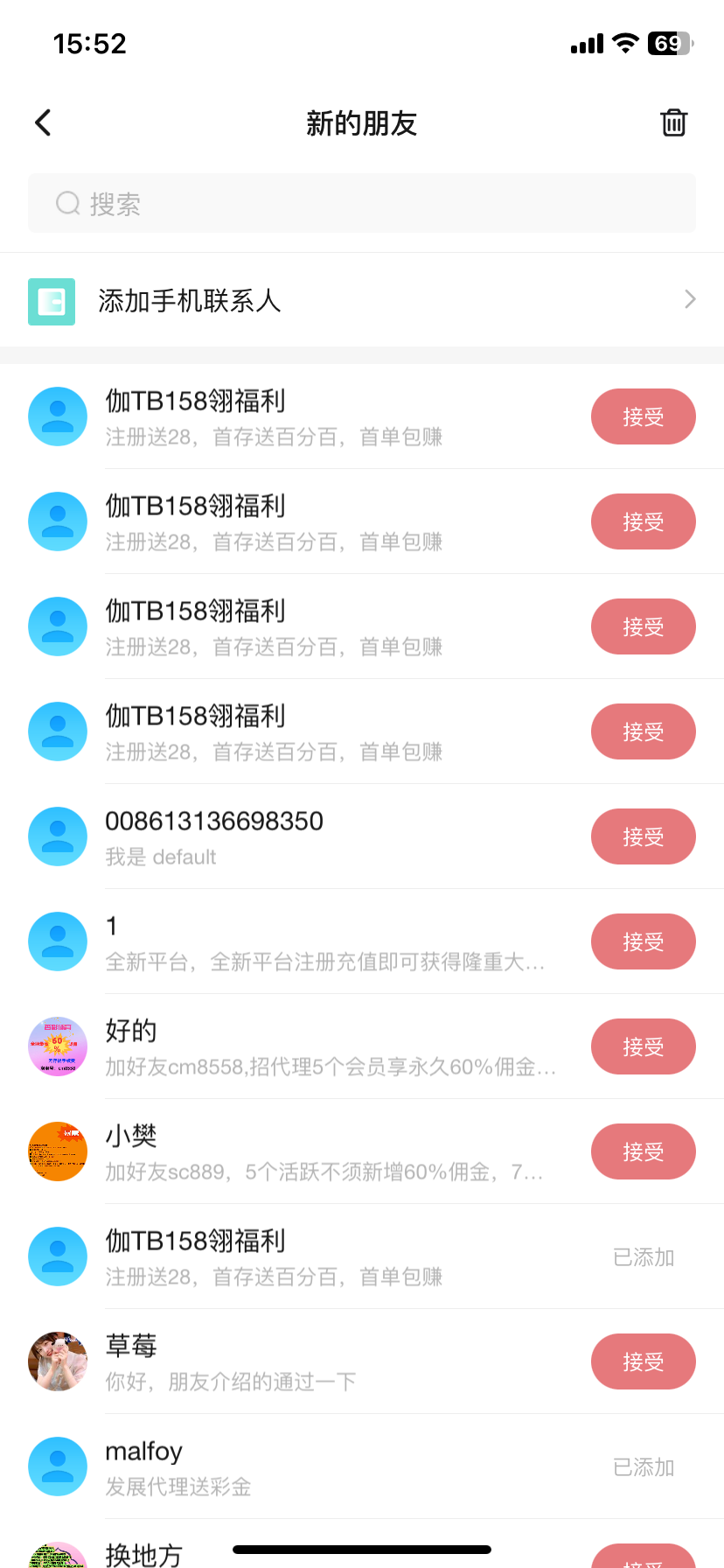
Task: Focus the 搜索 search field
Action: point(362,204)
